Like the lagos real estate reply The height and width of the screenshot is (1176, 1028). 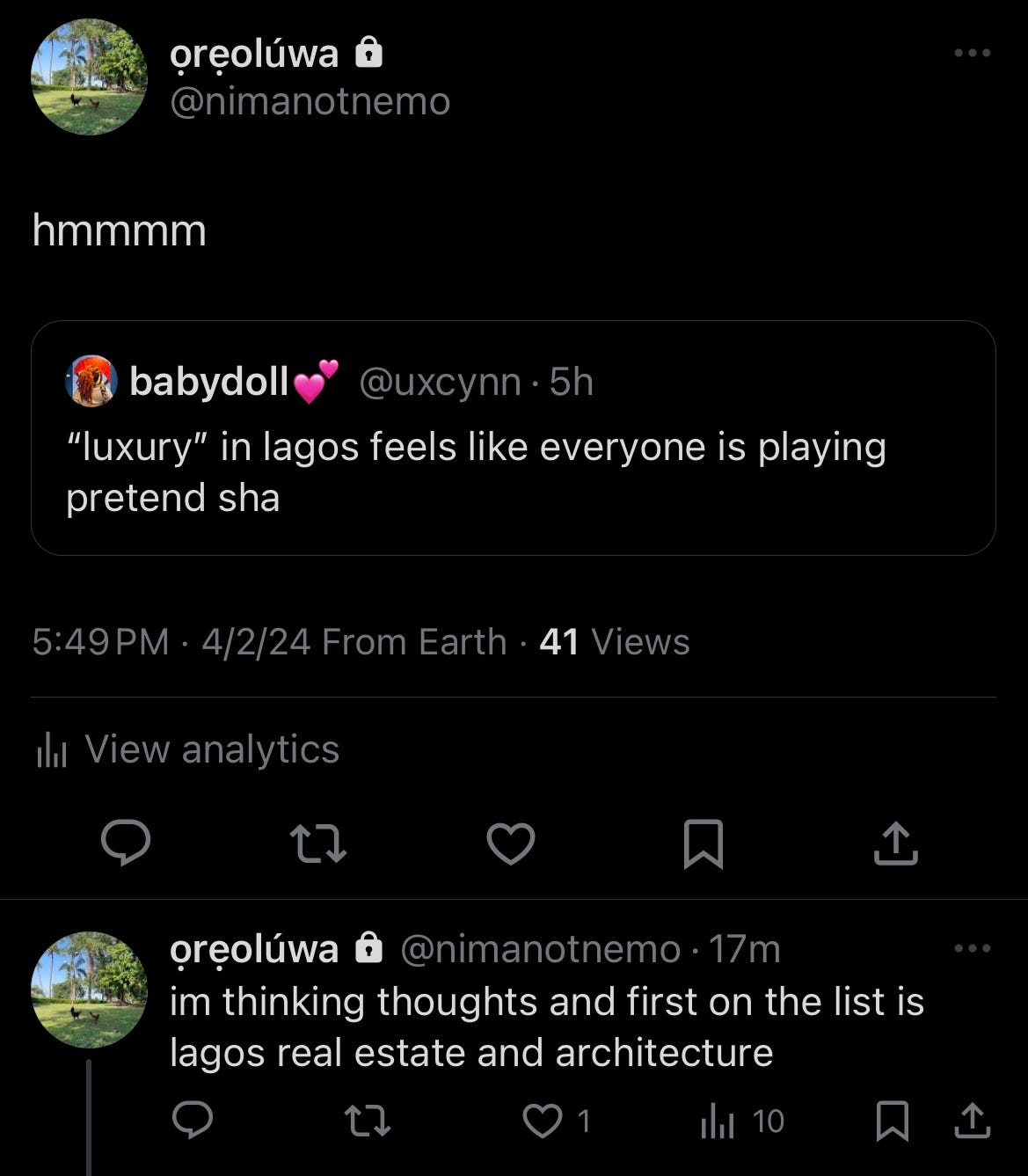click(542, 1121)
